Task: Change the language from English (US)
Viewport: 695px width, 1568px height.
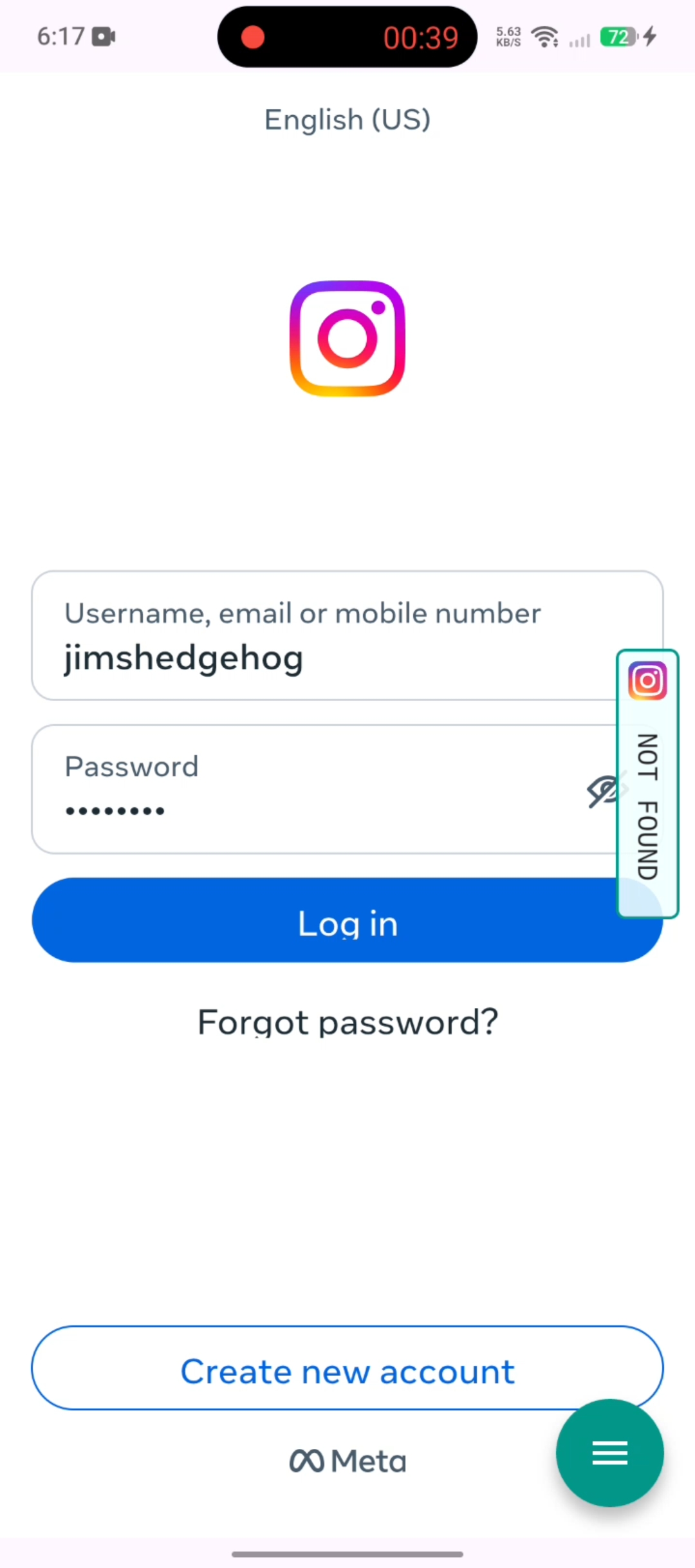Action: (347, 120)
